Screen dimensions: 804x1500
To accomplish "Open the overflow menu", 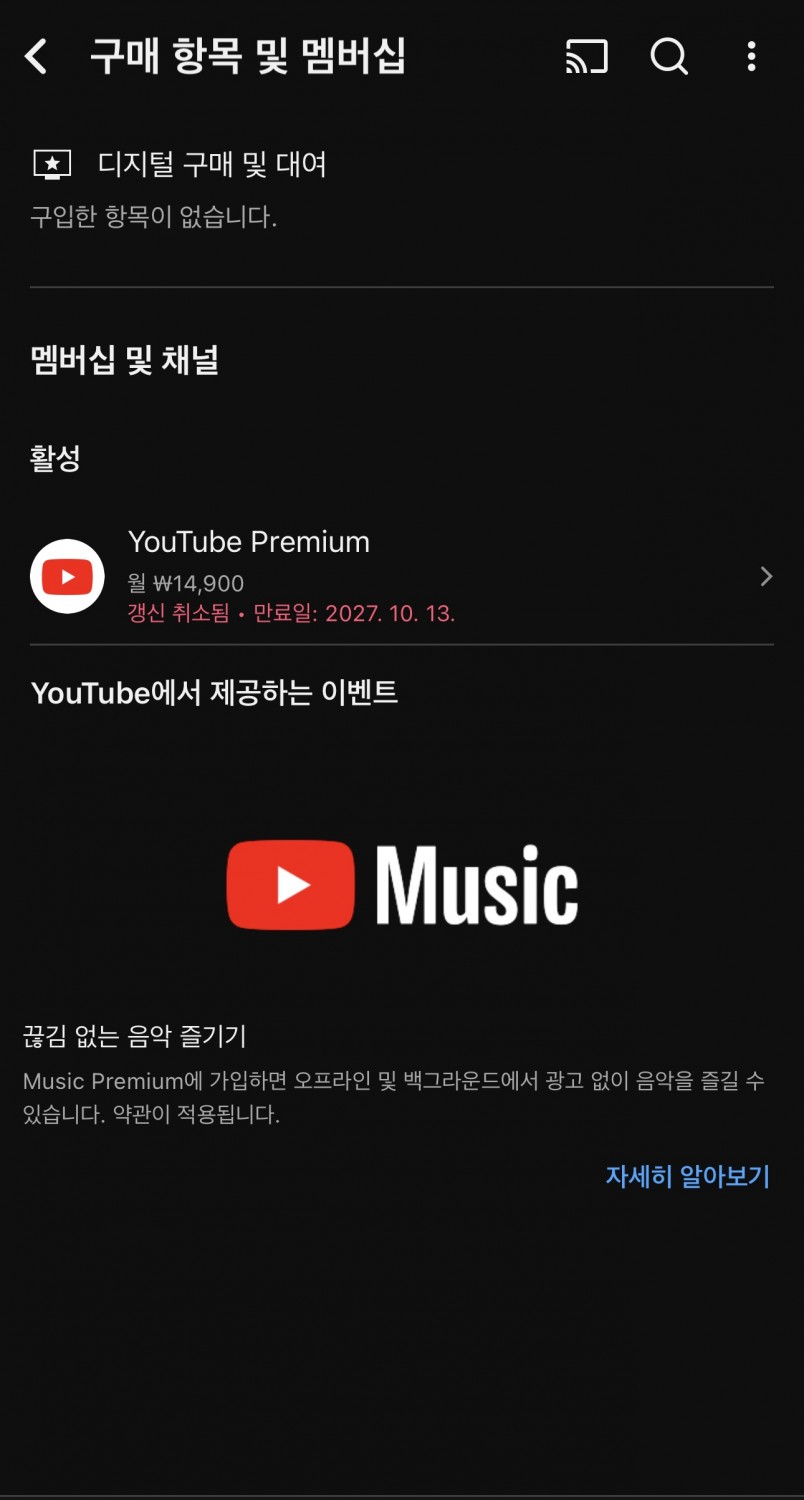I will click(751, 57).
